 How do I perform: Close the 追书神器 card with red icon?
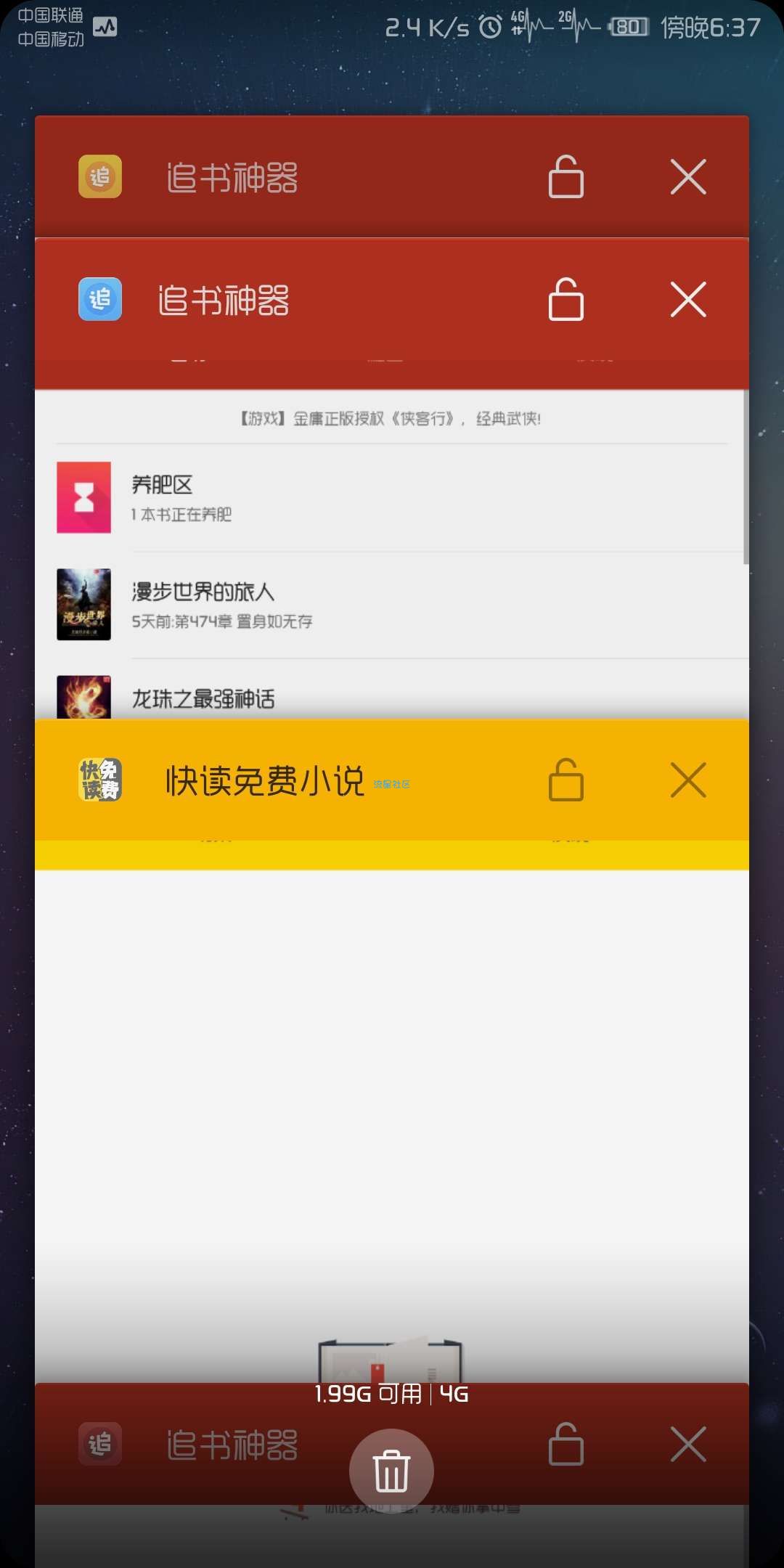687,1444
